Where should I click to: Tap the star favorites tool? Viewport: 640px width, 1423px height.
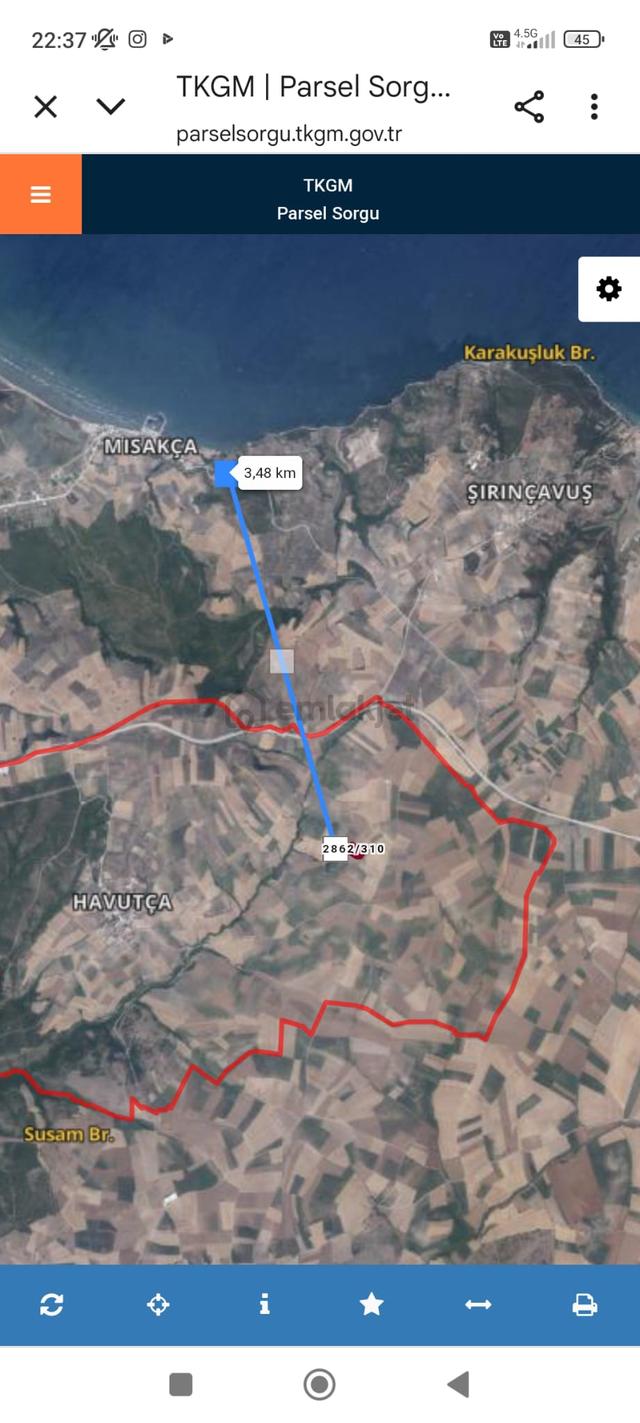tap(371, 1304)
